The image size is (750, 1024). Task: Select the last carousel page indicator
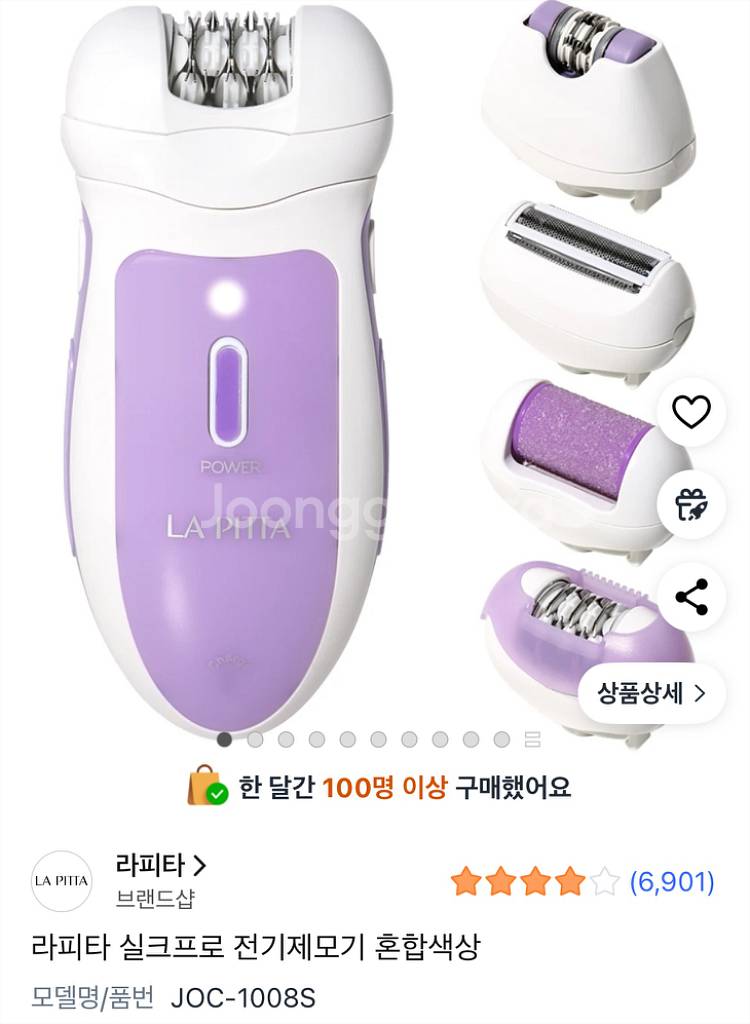pos(501,740)
